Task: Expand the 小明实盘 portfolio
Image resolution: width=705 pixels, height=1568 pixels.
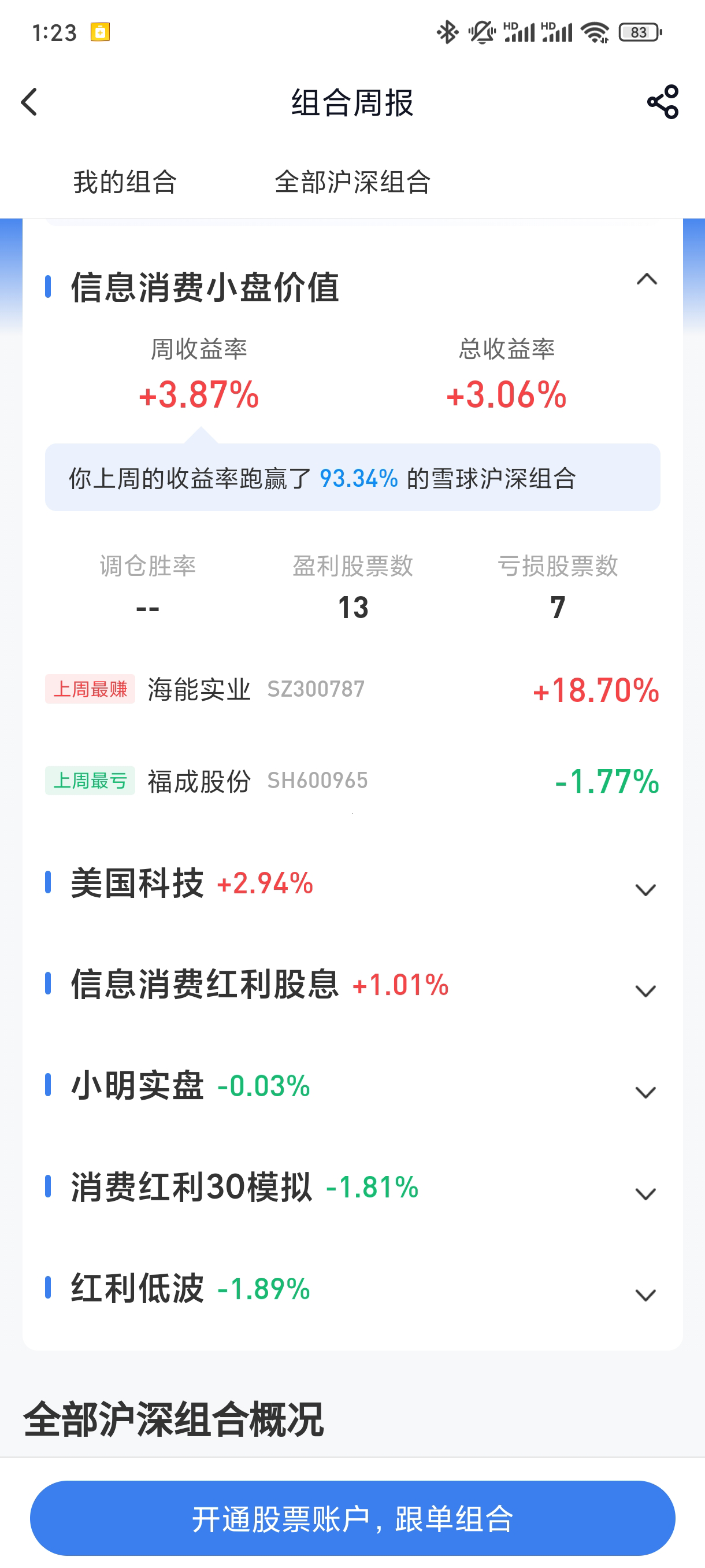Action: click(645, 1092)
